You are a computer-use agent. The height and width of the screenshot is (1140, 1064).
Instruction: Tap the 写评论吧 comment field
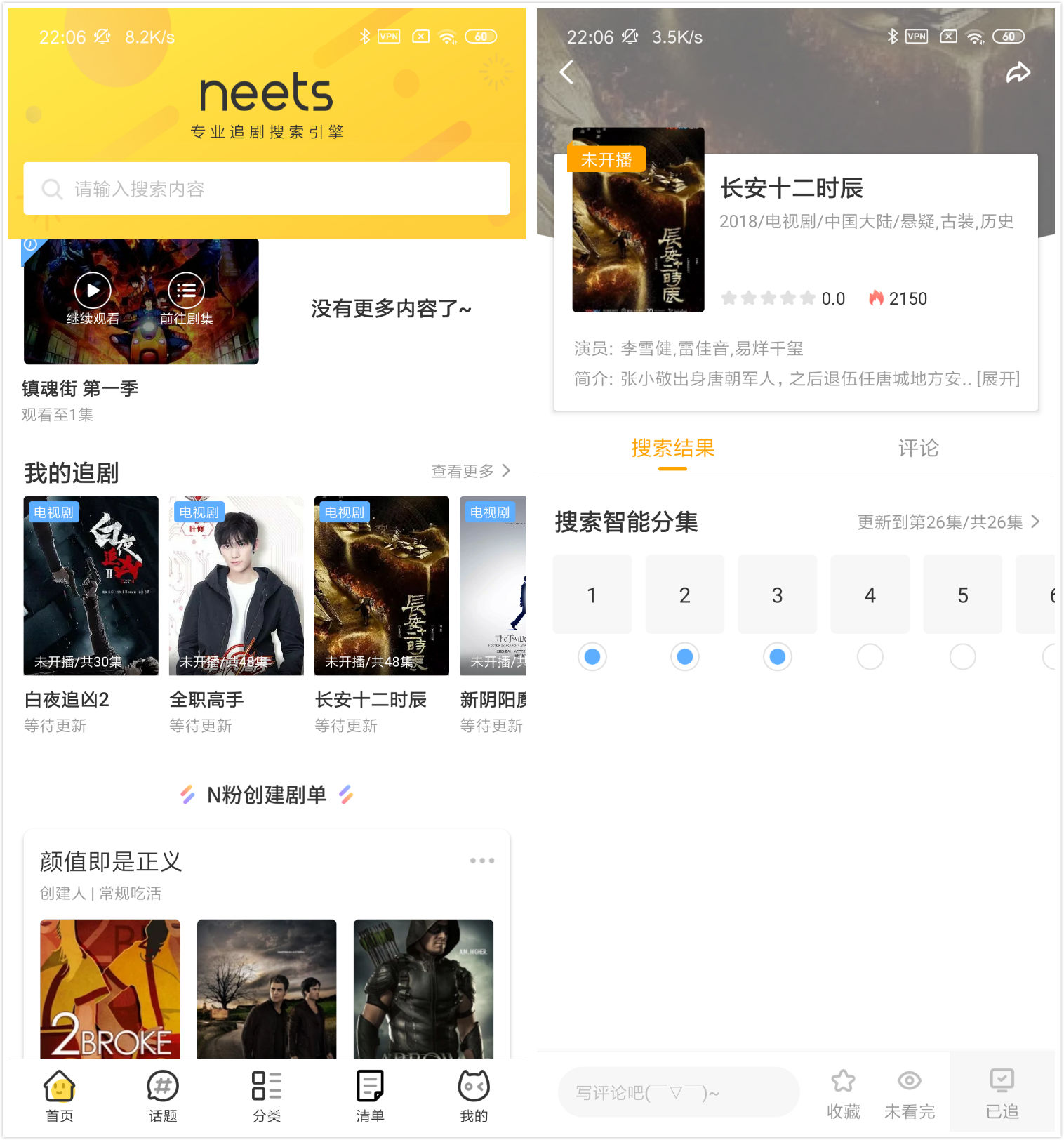tap(677, 1092)
